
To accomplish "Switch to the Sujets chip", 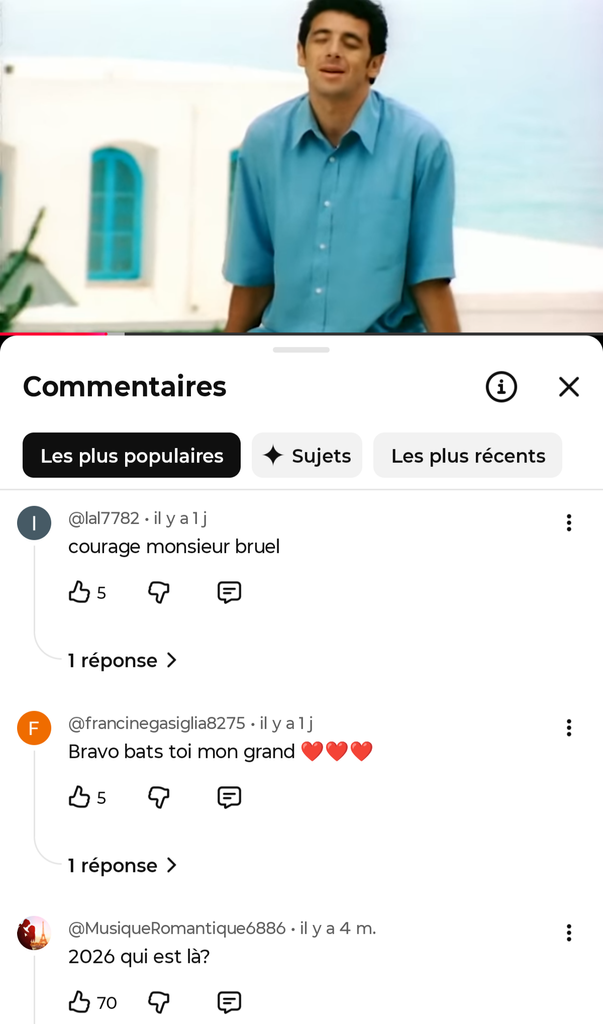I will point(307,455).
